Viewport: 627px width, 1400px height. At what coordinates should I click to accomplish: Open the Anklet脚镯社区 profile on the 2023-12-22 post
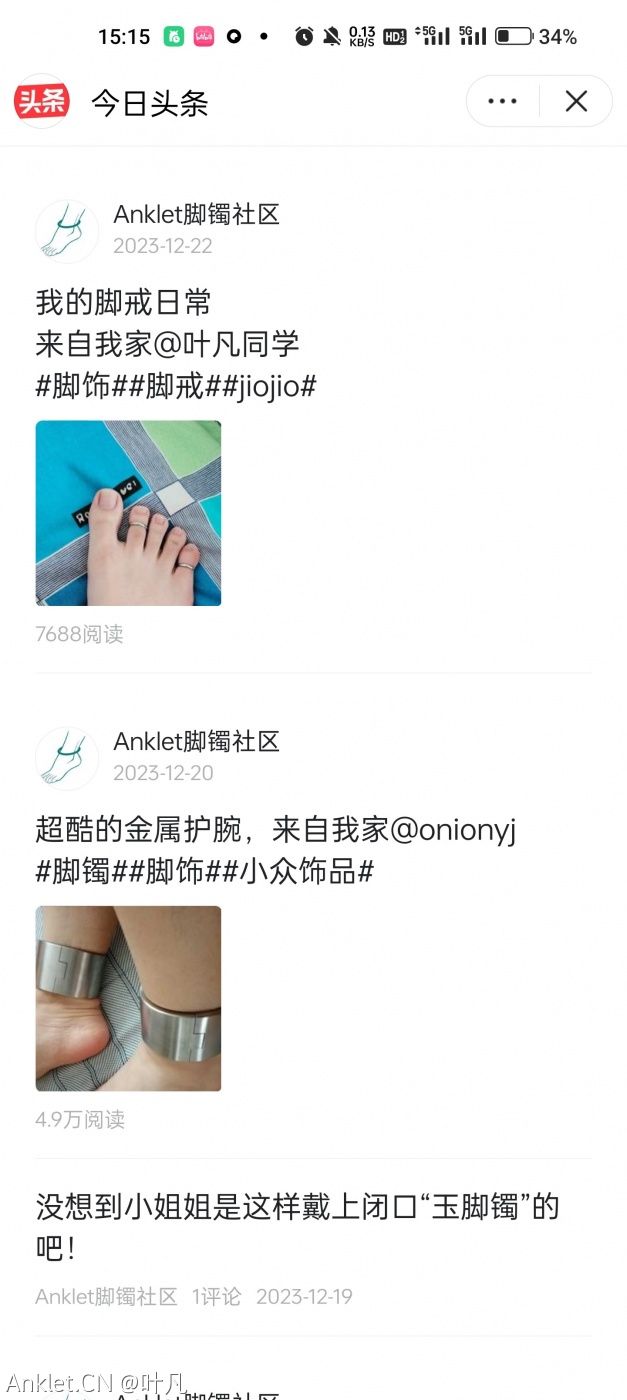click(196, 214)
